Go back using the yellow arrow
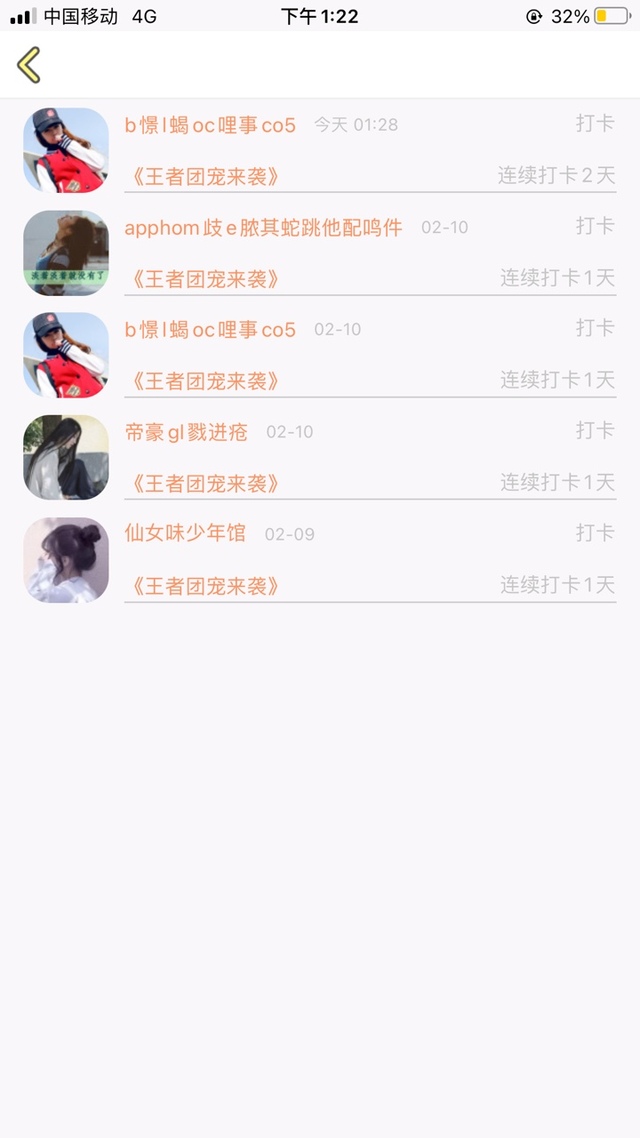The height and width of the screenshot is (1138, 640). 29,65
